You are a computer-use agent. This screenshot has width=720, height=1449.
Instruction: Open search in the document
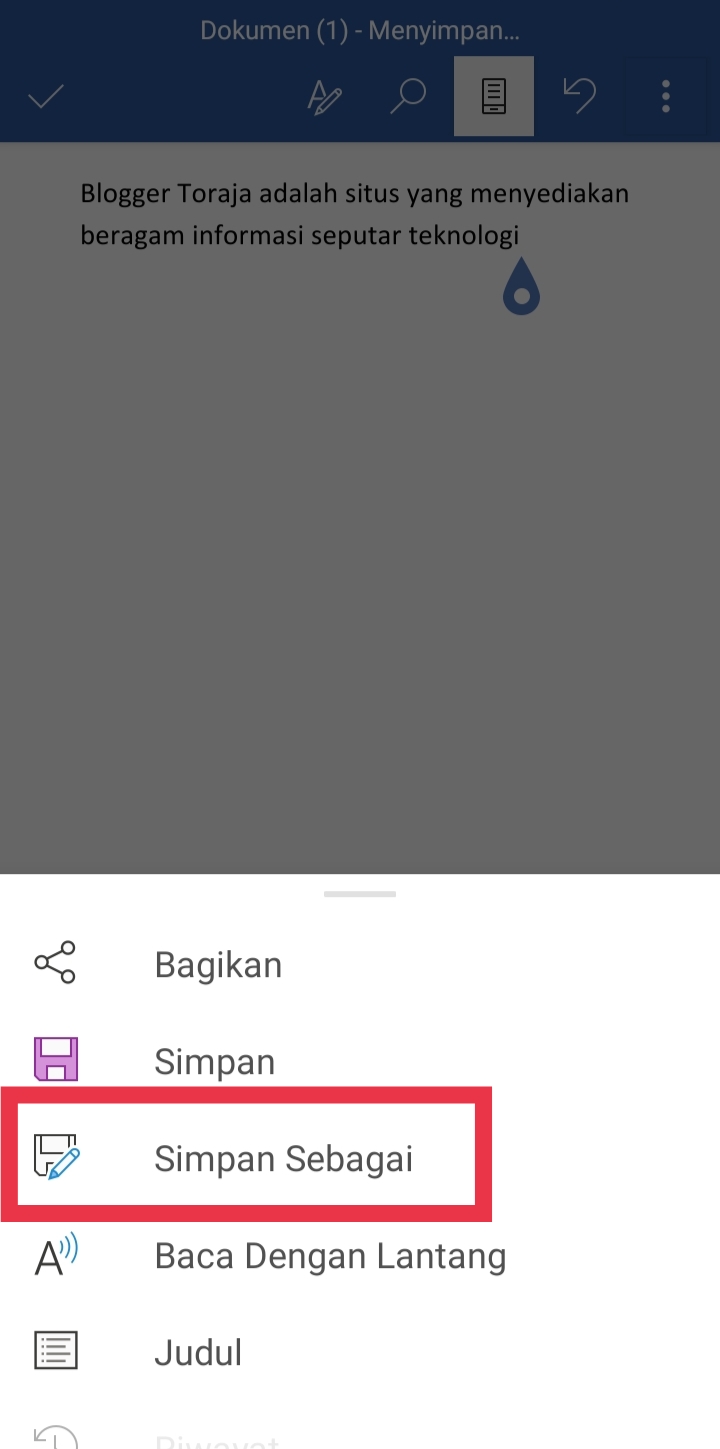coord(408,97)
